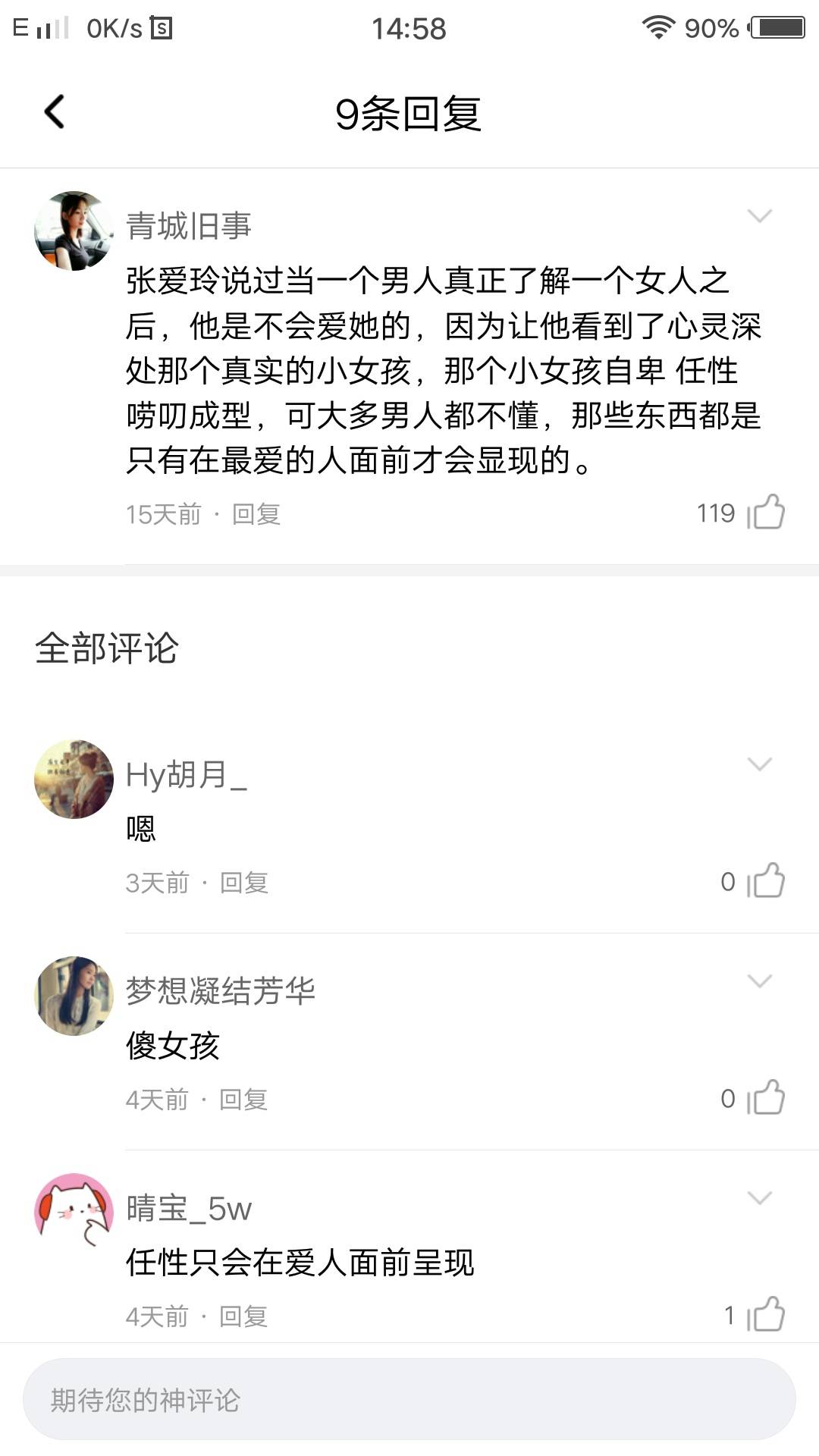Like Hy胡月_'s reply
The image size is (819, 1456).
click(x=766, y=881)
